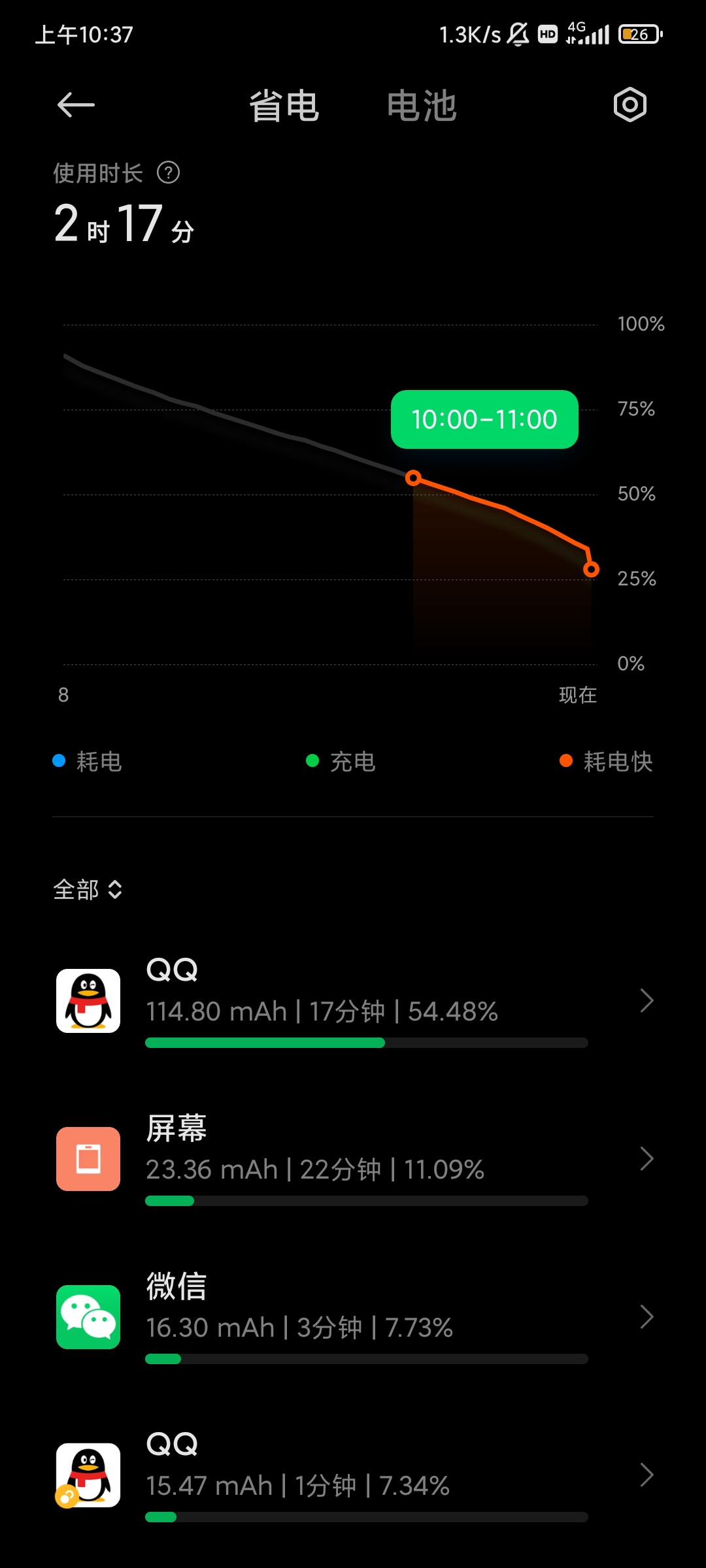This screenshot has height=1568, width=706.
Task: Tap the help icon beside 使用时长
Action: tap(169, 173)
